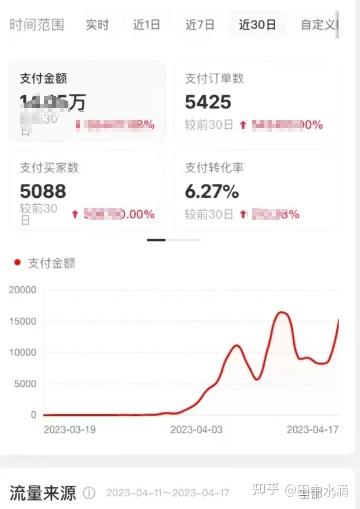This screenshot has height=509, width=360.
Task: Select the 支付金额 metric card
Action: [x=88, y=103]
